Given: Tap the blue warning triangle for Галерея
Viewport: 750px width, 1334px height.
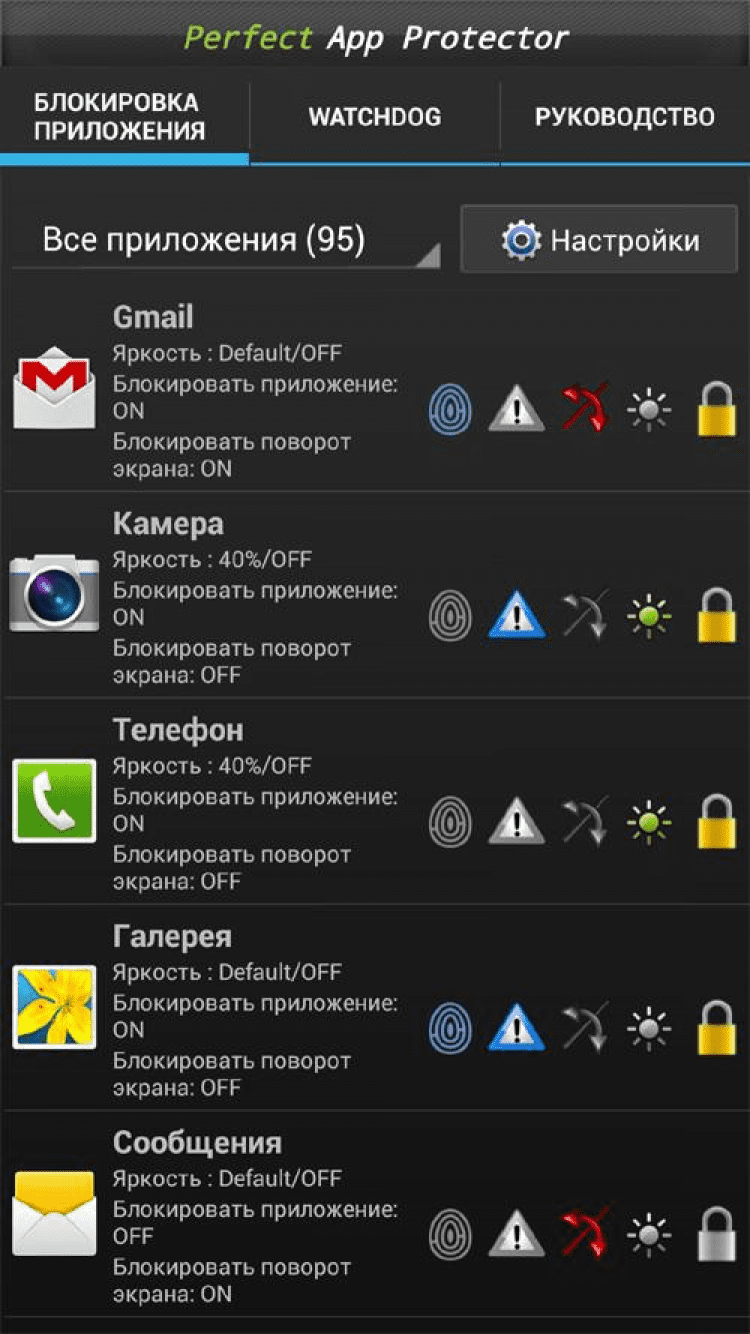Looking at the screenshot, I should click(x=517, y=1028).
